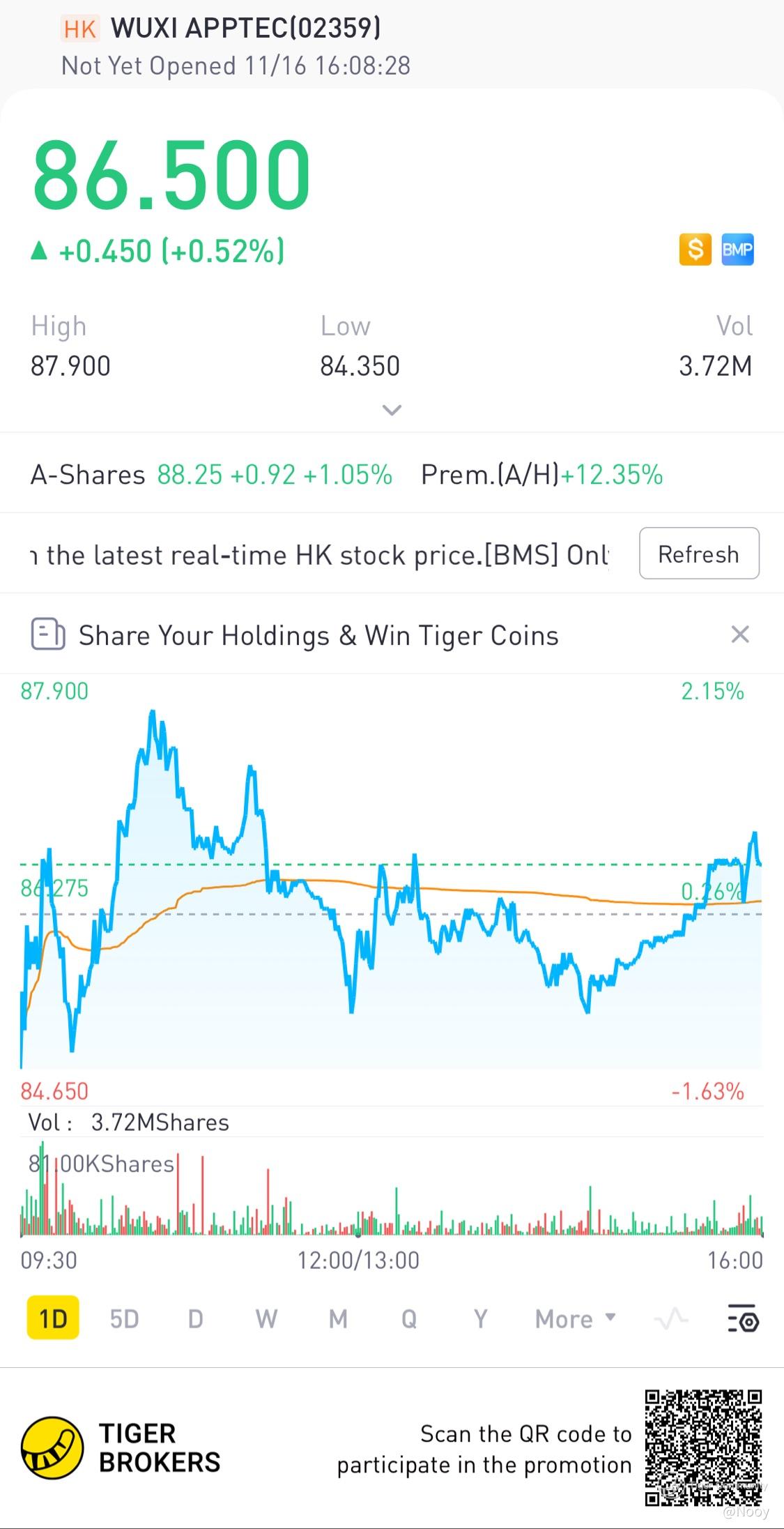Tap the chart comparison line icon
The image size is (784, 1529).
(671, 1318)
